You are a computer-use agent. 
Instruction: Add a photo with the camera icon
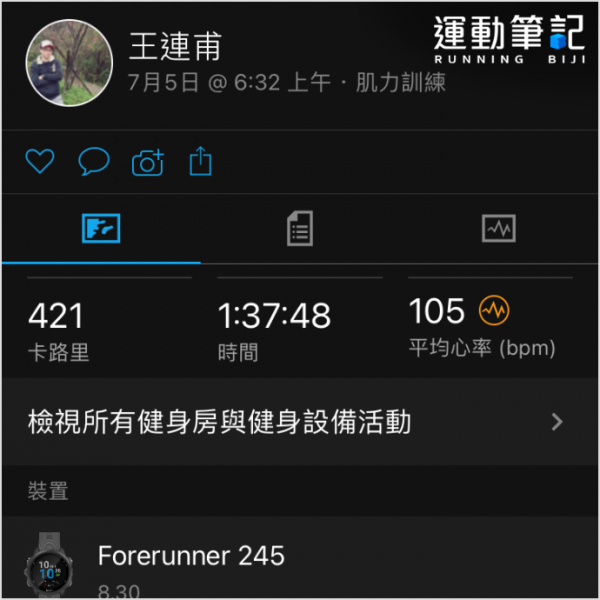pyautogui.click(x=147, y=162)
